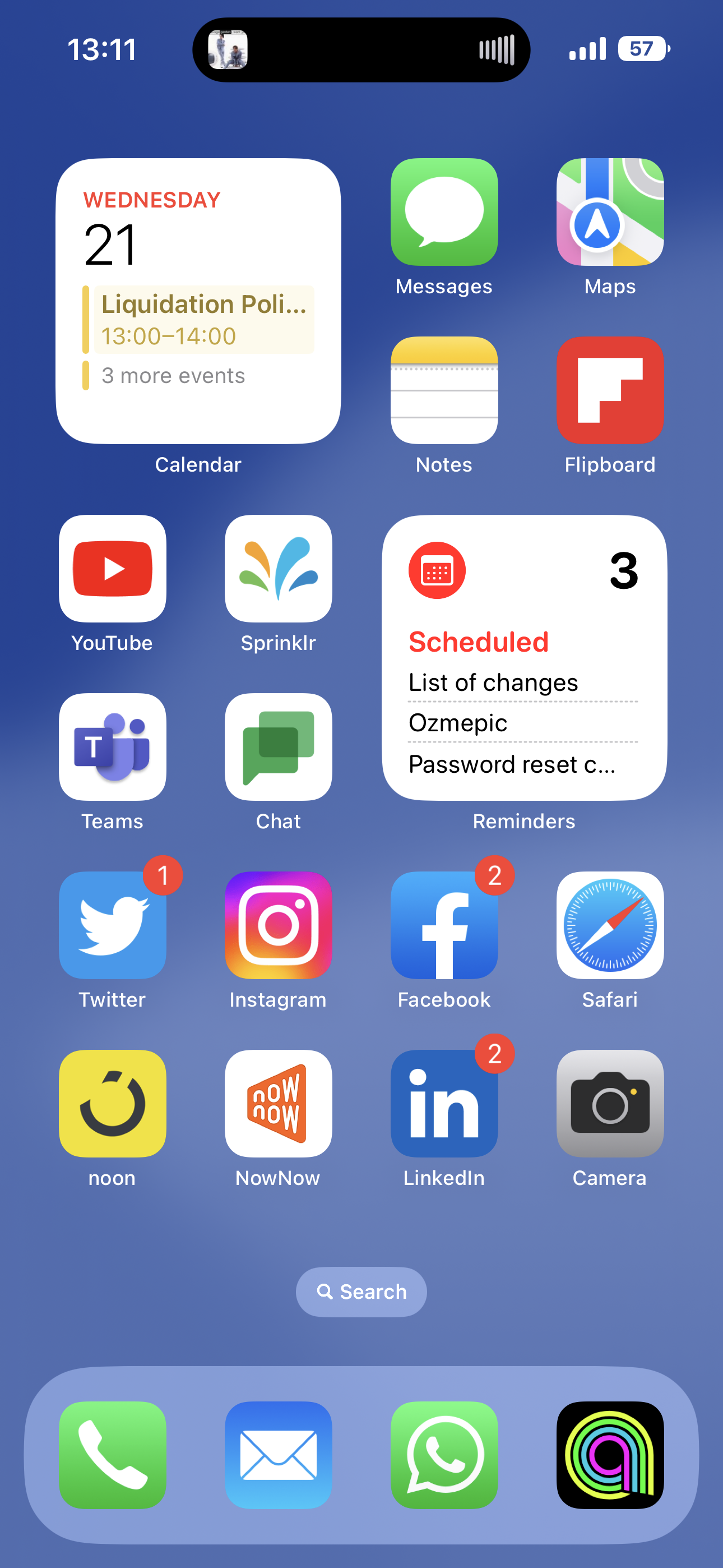
Task: Launch Flipboard
Action: pyautogui.click(x=610, y=390)
